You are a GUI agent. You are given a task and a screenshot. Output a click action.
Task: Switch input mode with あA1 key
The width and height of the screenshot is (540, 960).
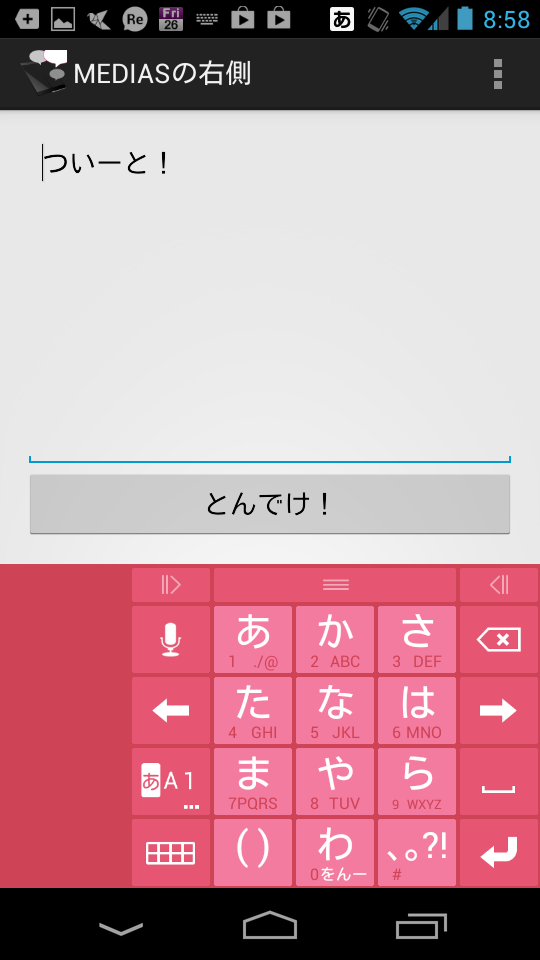[171, 782]
